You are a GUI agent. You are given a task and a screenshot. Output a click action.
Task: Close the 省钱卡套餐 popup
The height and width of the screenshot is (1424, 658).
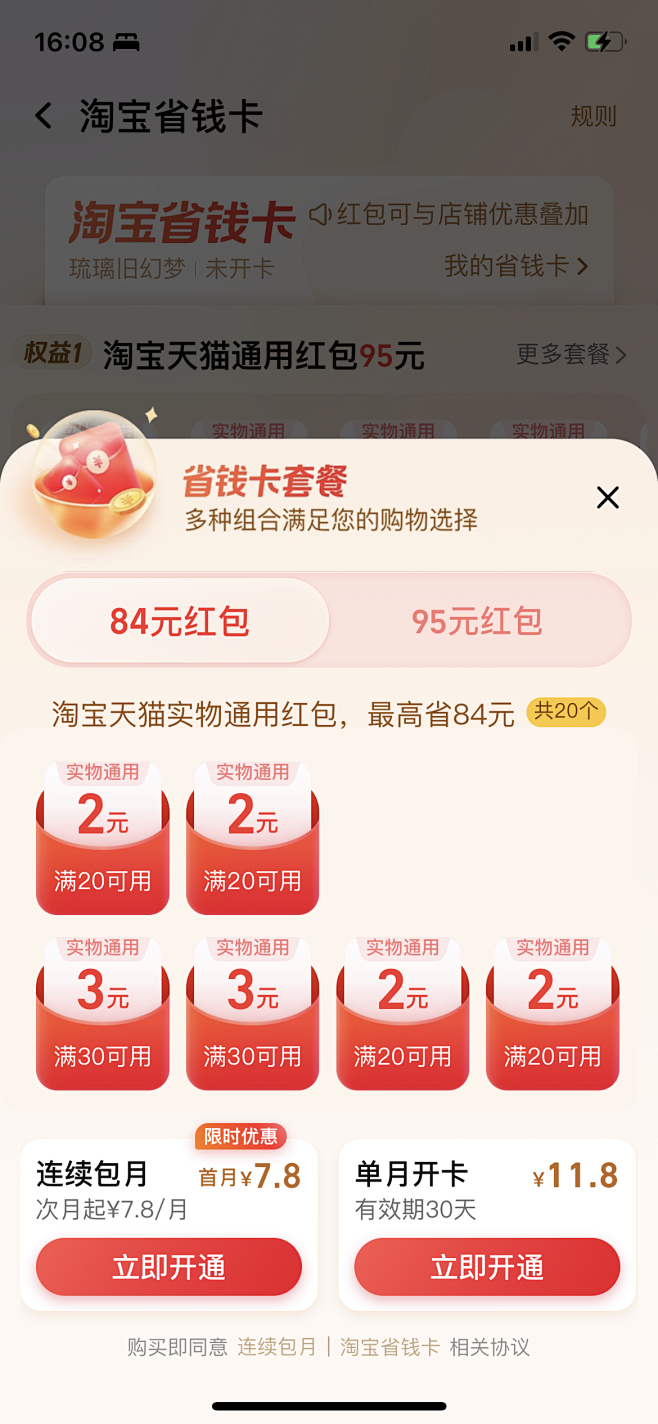pos(607,497)
